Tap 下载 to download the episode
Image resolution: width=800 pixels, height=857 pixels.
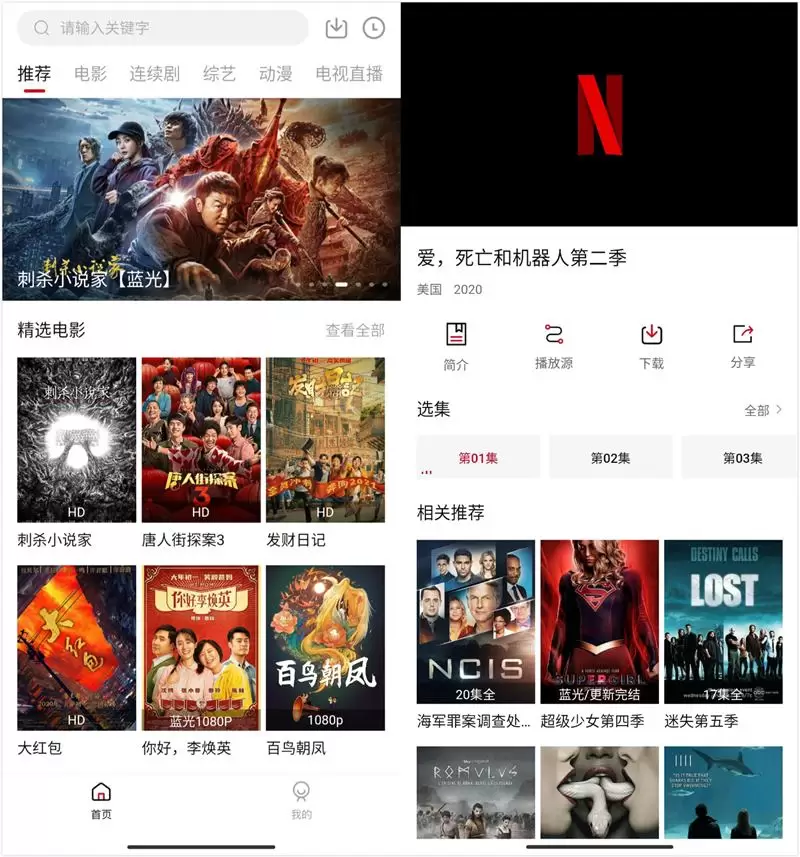(x=651, y=346)
